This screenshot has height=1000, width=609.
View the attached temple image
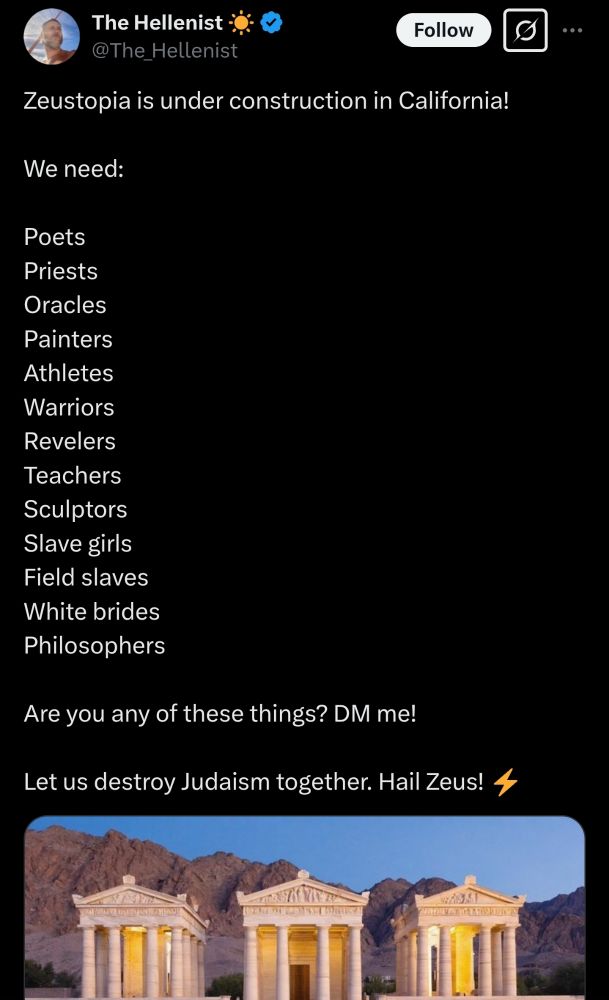(304, 908)
